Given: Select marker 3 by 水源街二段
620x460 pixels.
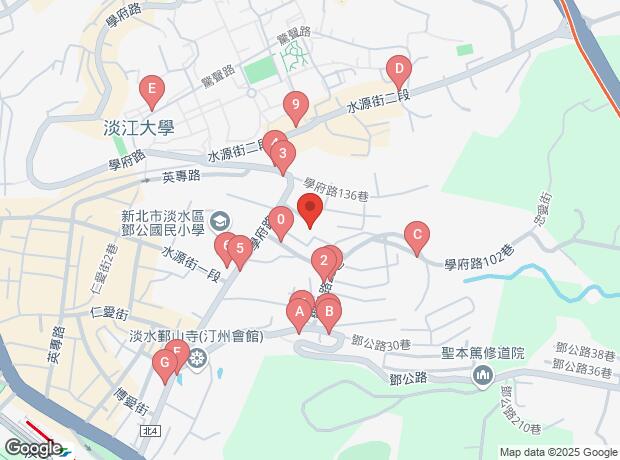Looking at the screenshot, I should tap(283, 157).
